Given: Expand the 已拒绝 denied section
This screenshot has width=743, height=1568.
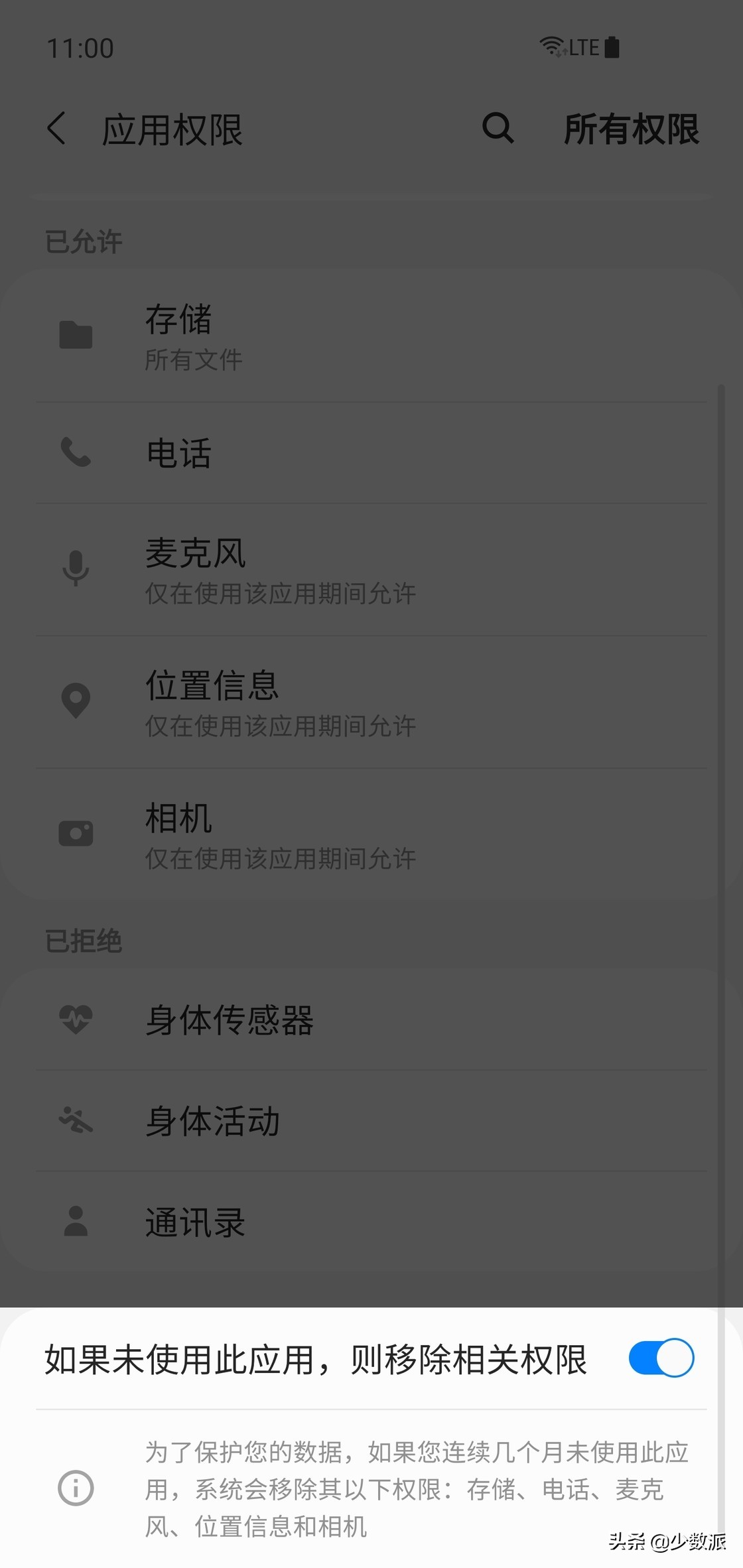Looking at the screenshot, I should pos(82,941).
